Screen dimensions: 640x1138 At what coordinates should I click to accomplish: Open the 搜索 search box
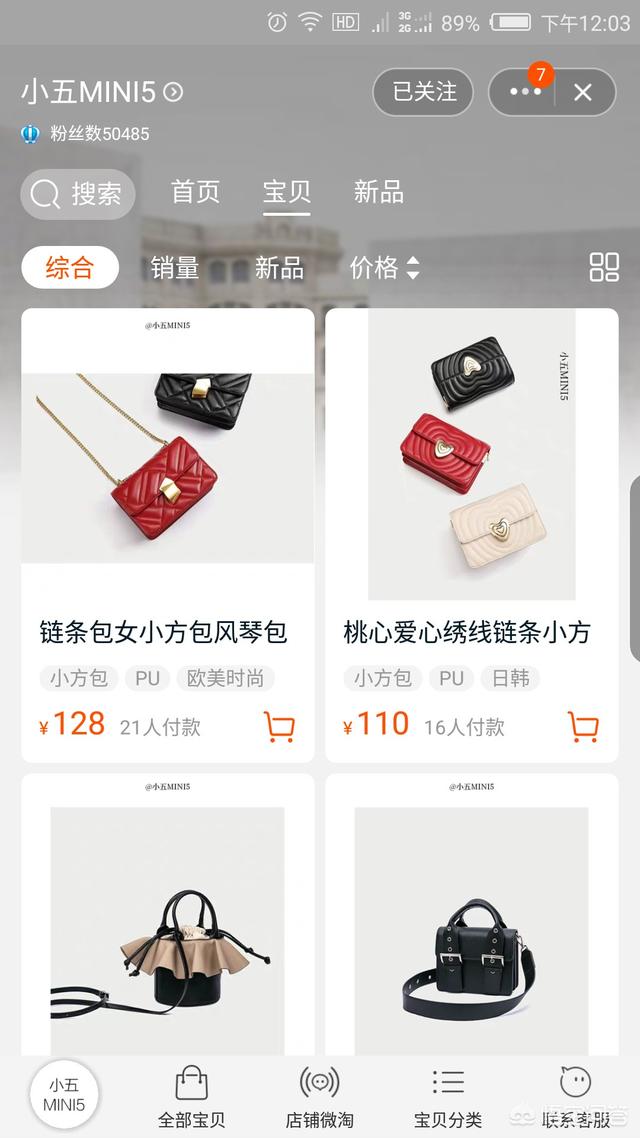(x=79, y=194)
